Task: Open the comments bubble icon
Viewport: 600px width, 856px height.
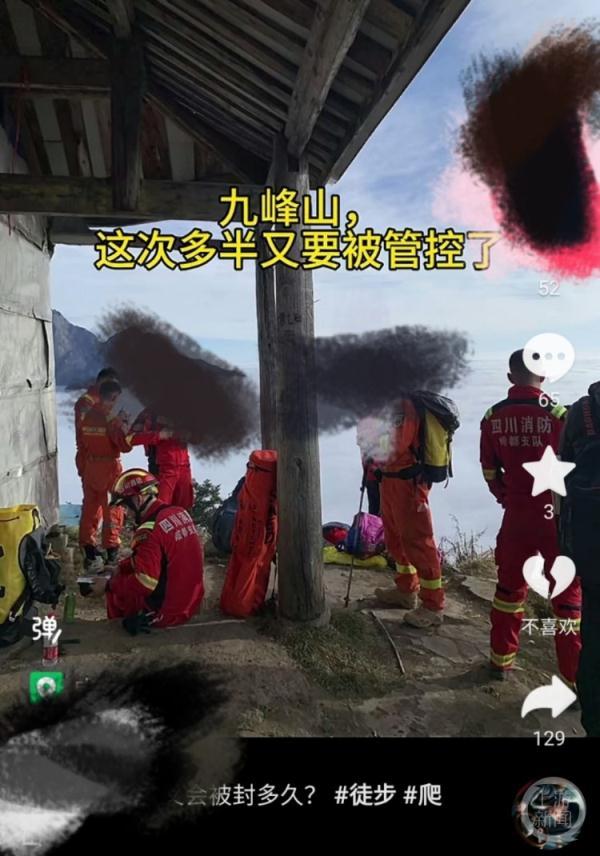Action: coord(548,357)
